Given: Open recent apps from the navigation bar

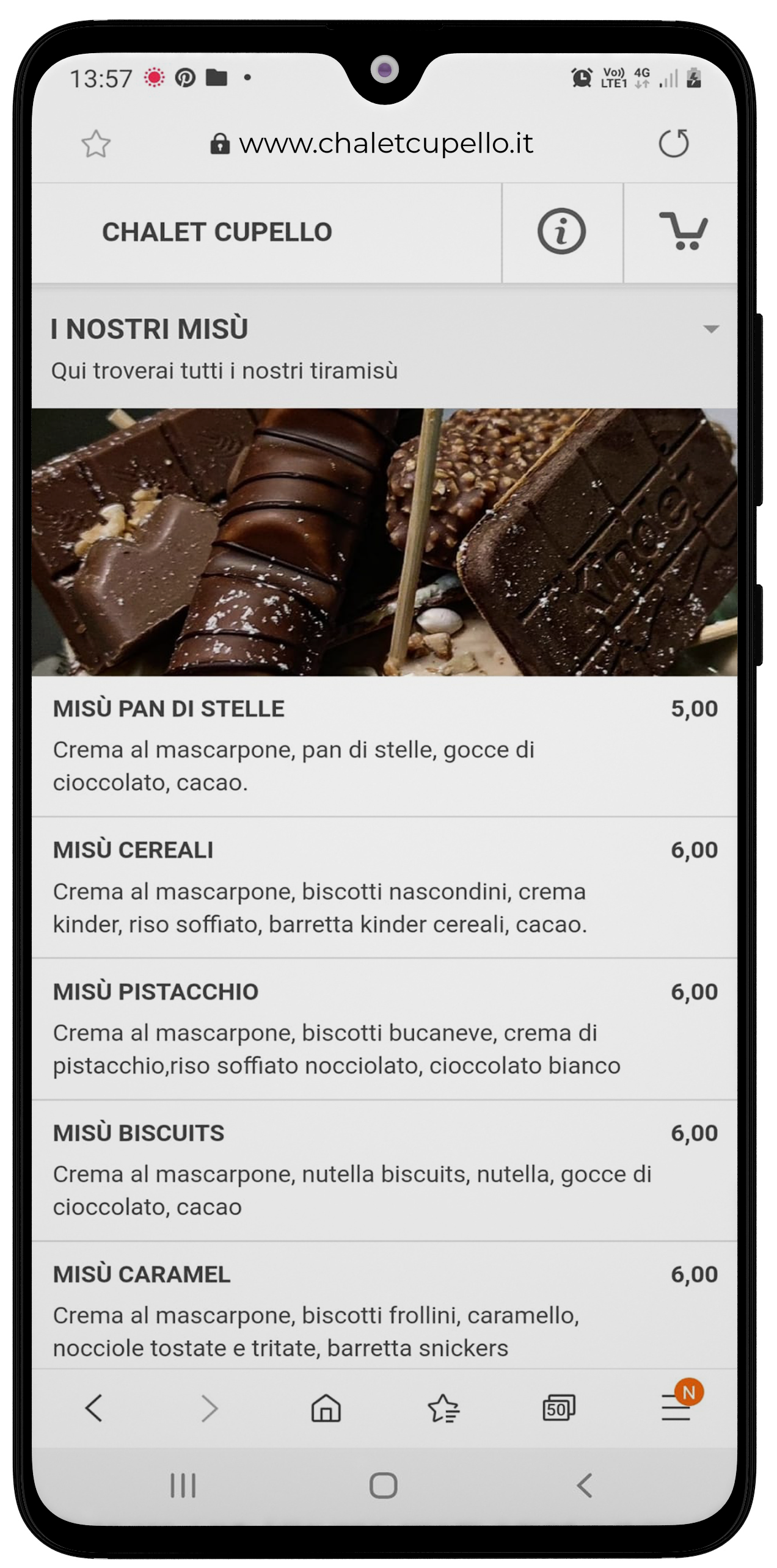Looking at the screenshot, I should tap(183, 1486).
